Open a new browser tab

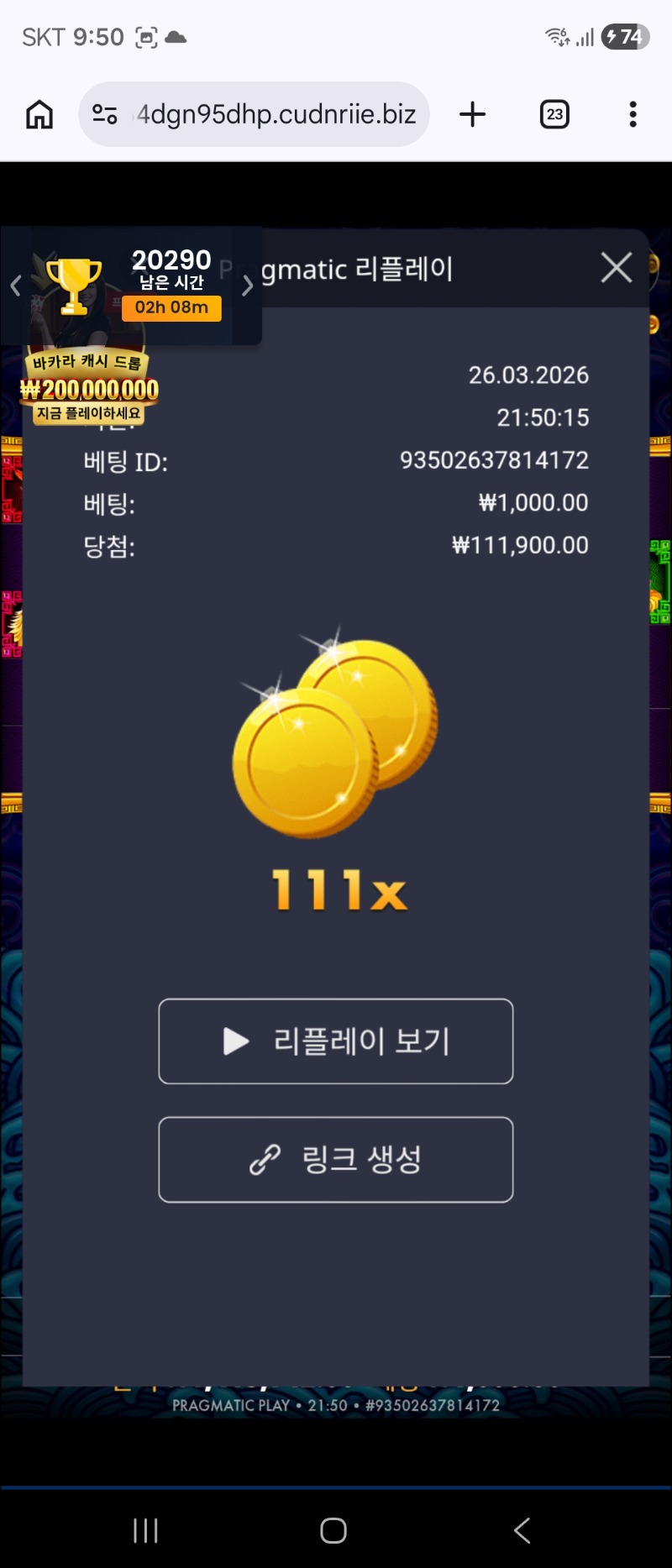[473, 114]
